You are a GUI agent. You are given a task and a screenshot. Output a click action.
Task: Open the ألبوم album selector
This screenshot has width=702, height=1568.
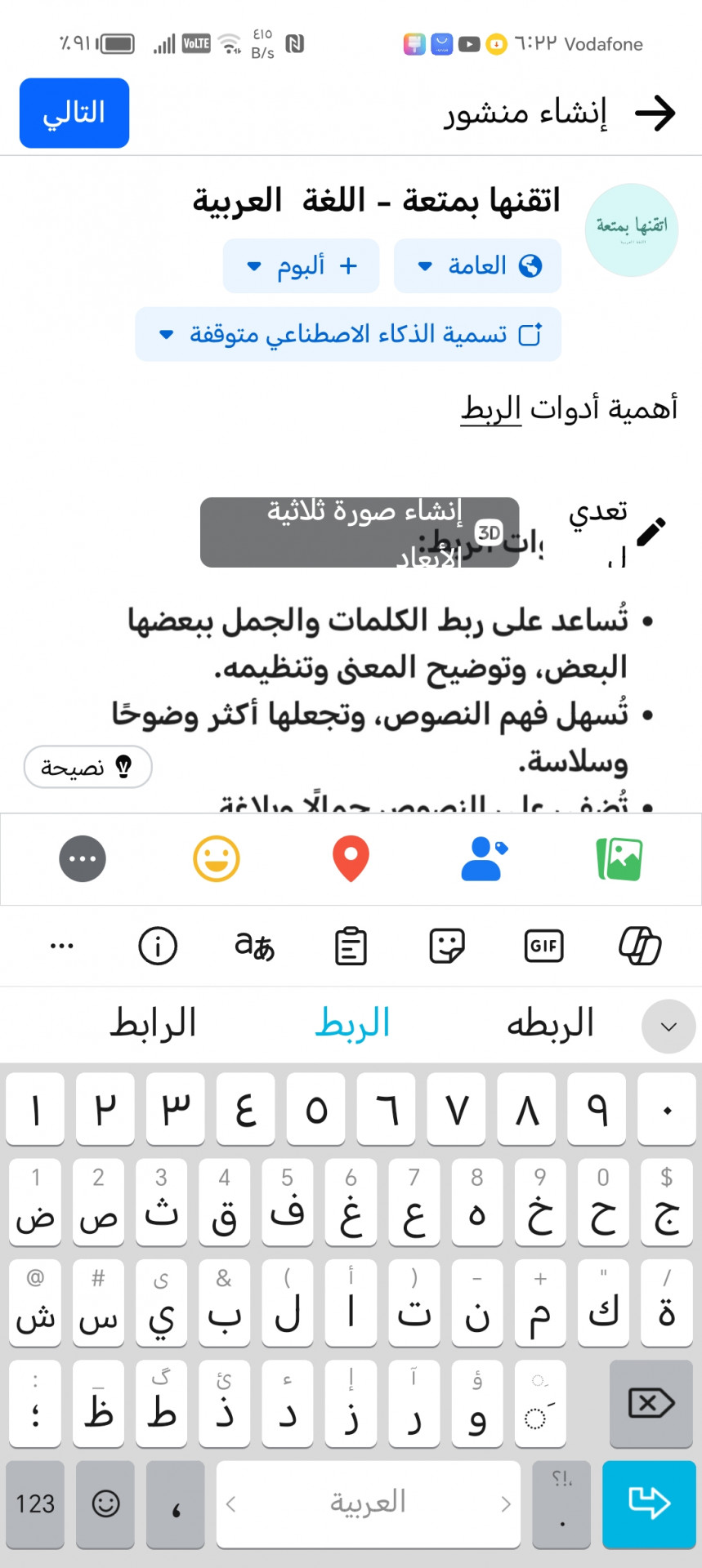click(x=301, y=266)
